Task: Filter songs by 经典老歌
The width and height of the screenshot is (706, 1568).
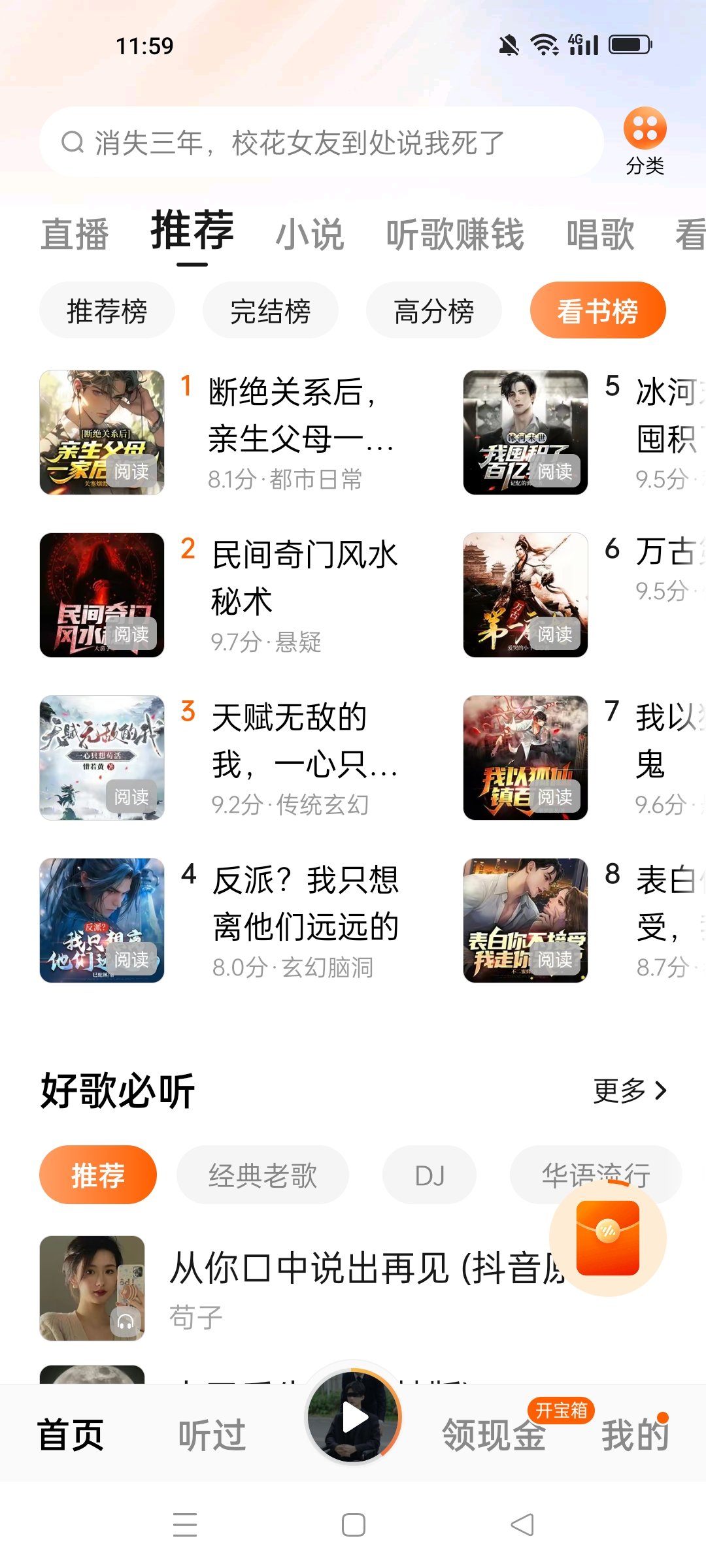Action: click(x=262, y=1175)
